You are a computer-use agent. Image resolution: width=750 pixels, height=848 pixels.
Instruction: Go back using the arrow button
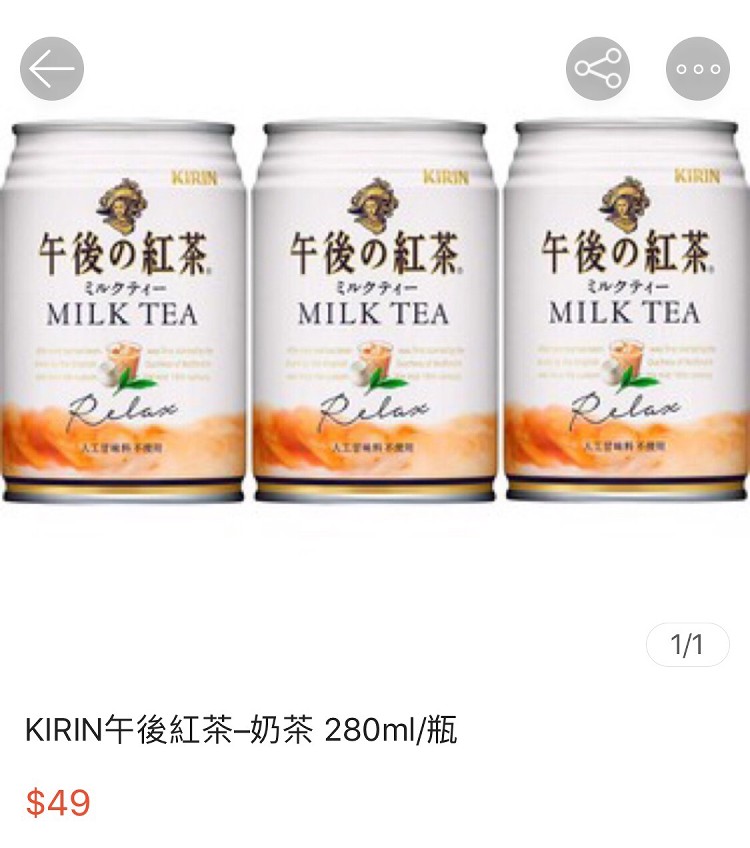[x=52, y=69]
